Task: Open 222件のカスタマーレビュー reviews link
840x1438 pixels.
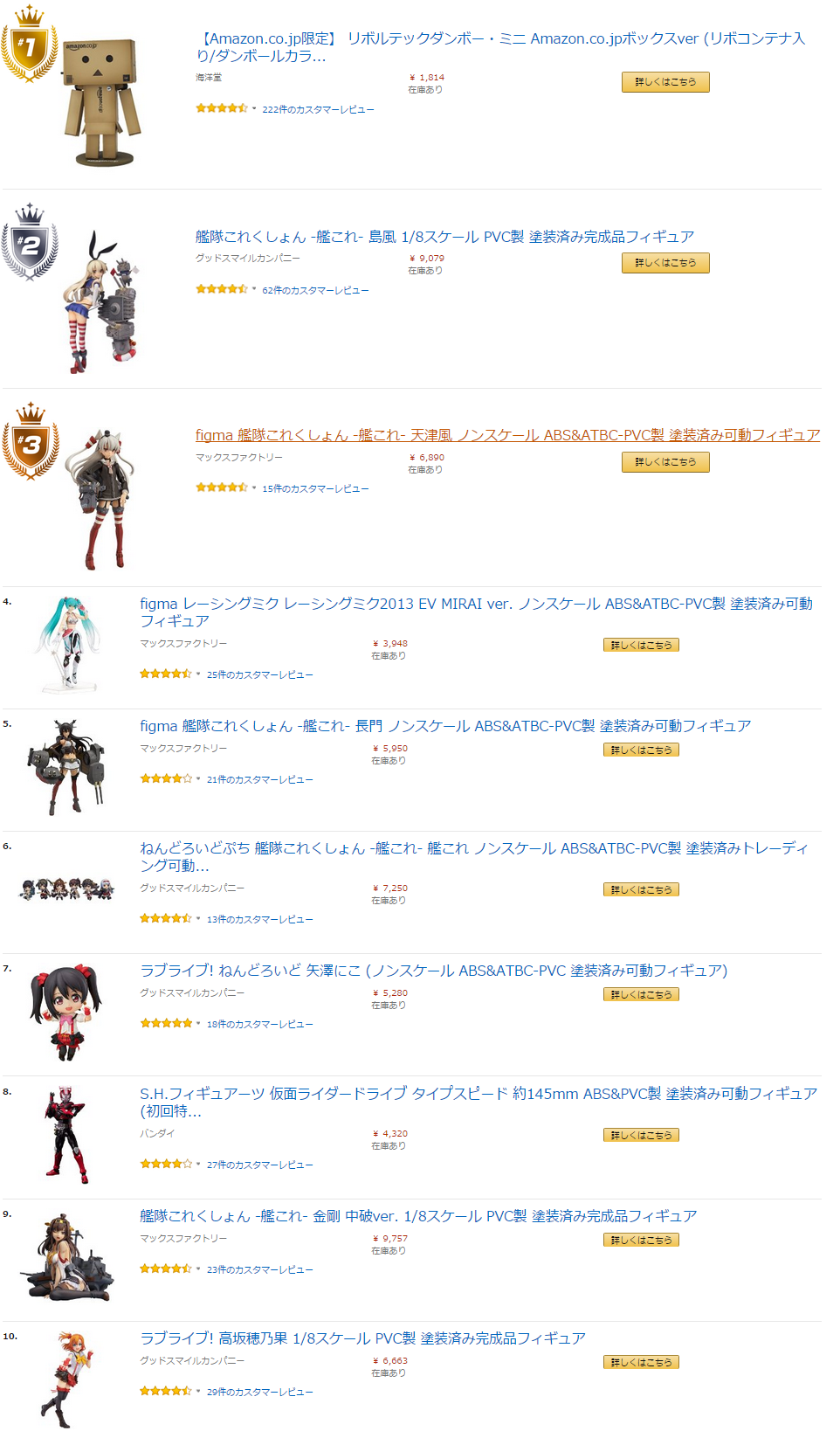Action: (318, 110)
